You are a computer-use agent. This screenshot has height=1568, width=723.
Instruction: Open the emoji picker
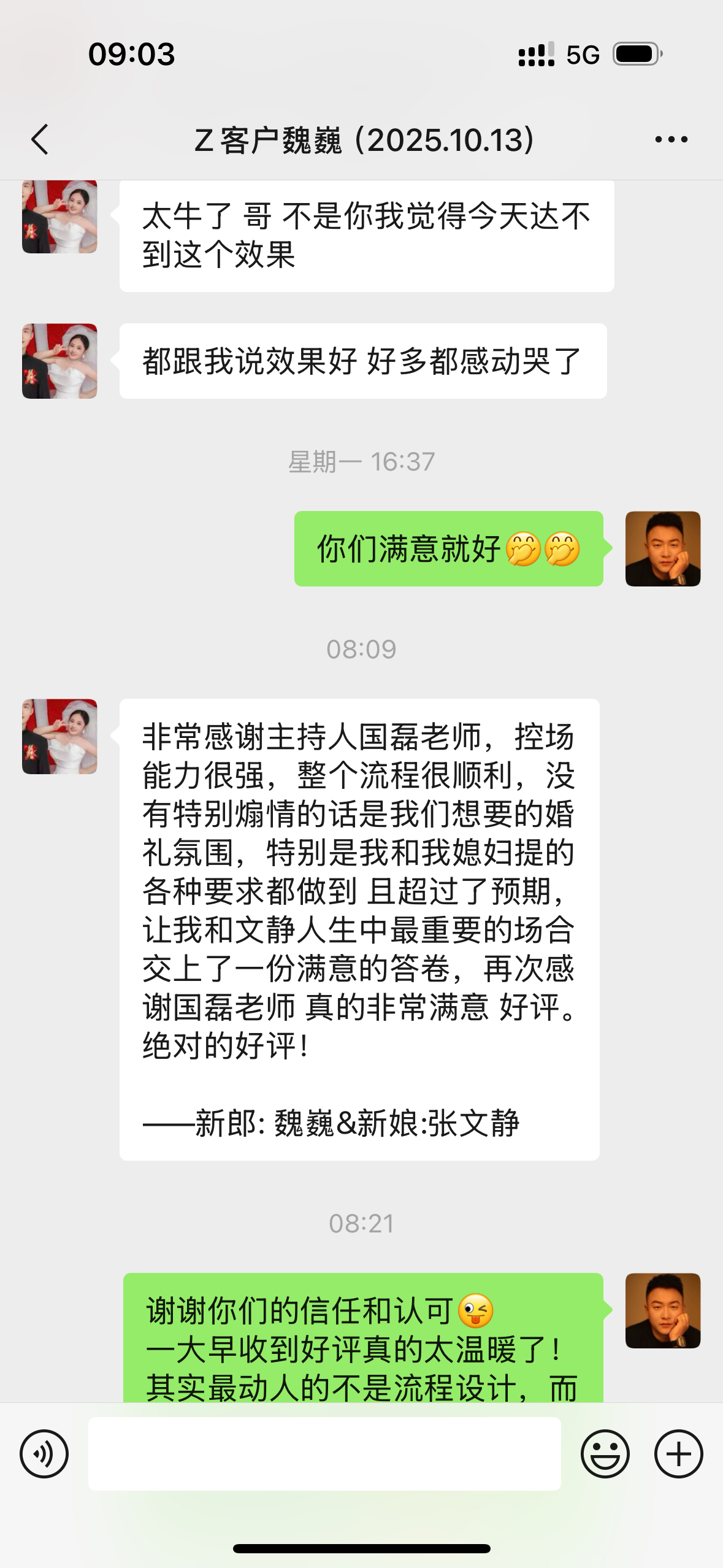[x=605, y=1453]
